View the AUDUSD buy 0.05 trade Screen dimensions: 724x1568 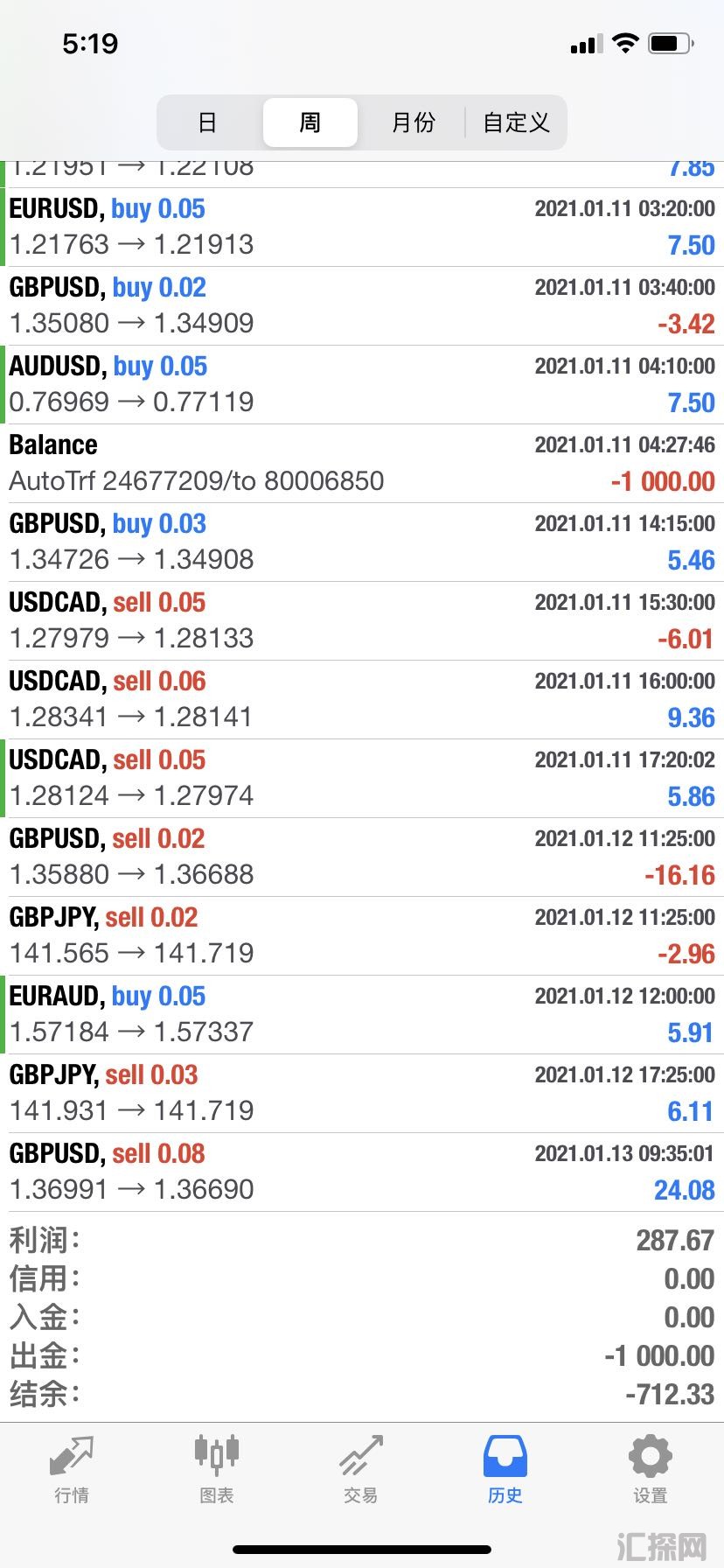[362, 384]
